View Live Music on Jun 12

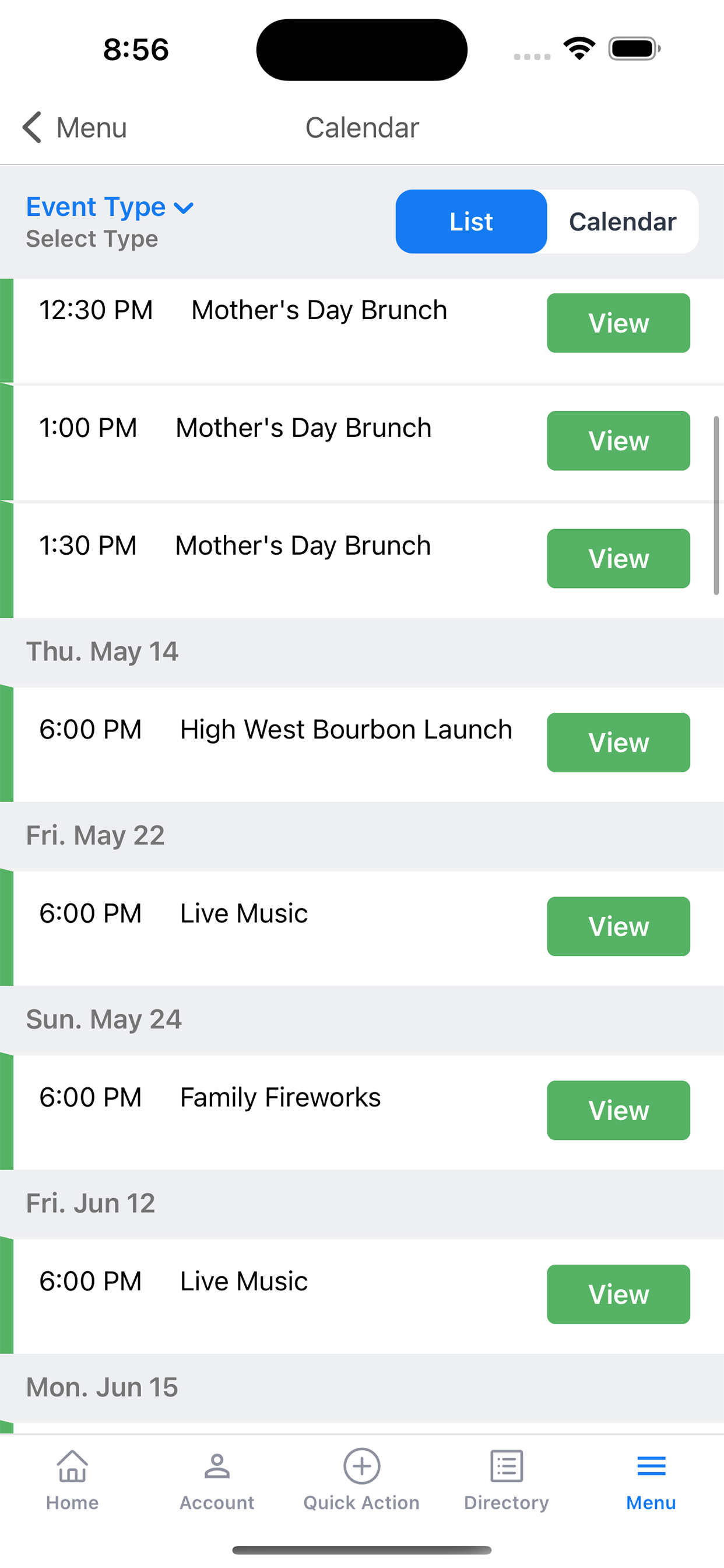(x=618, y=1294)
